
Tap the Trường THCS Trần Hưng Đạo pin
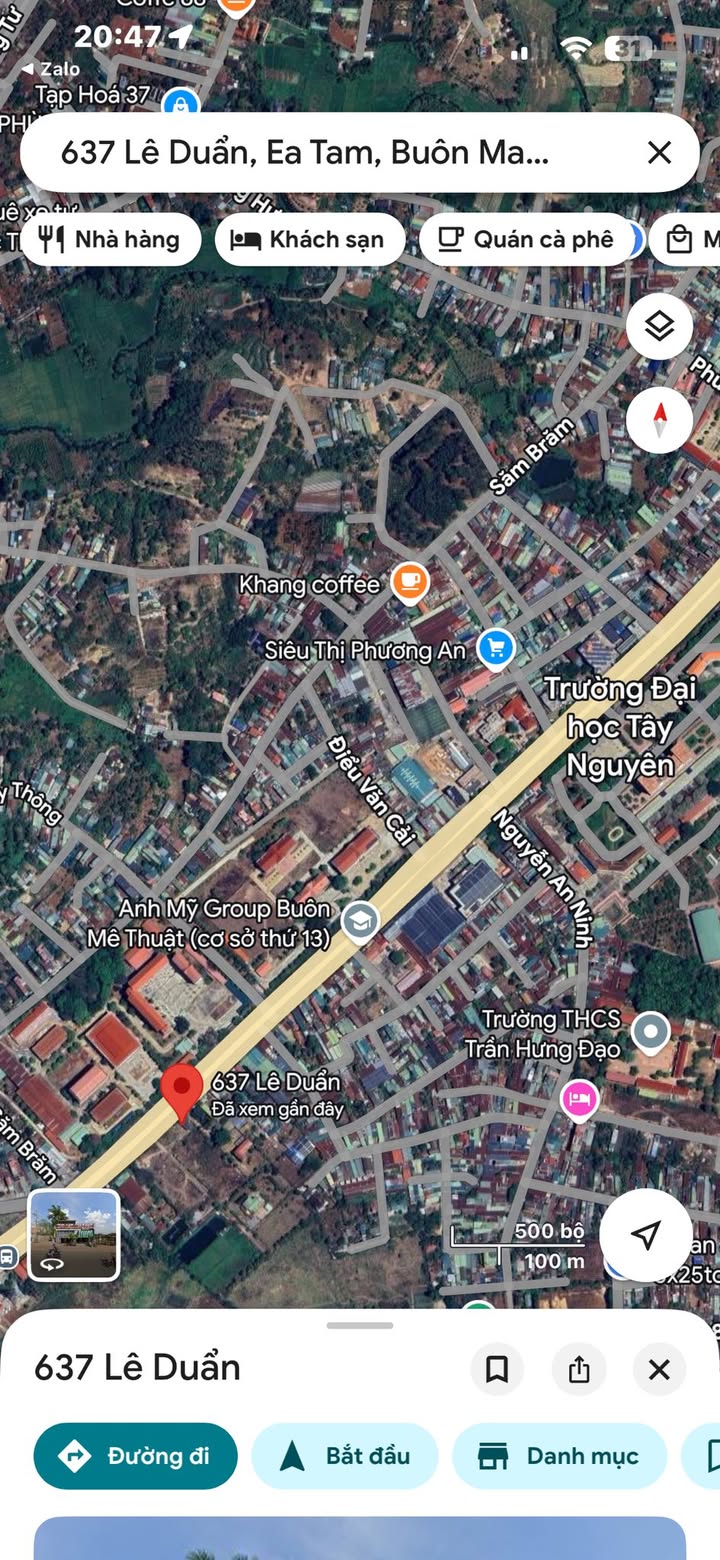tap(652, 1030)
